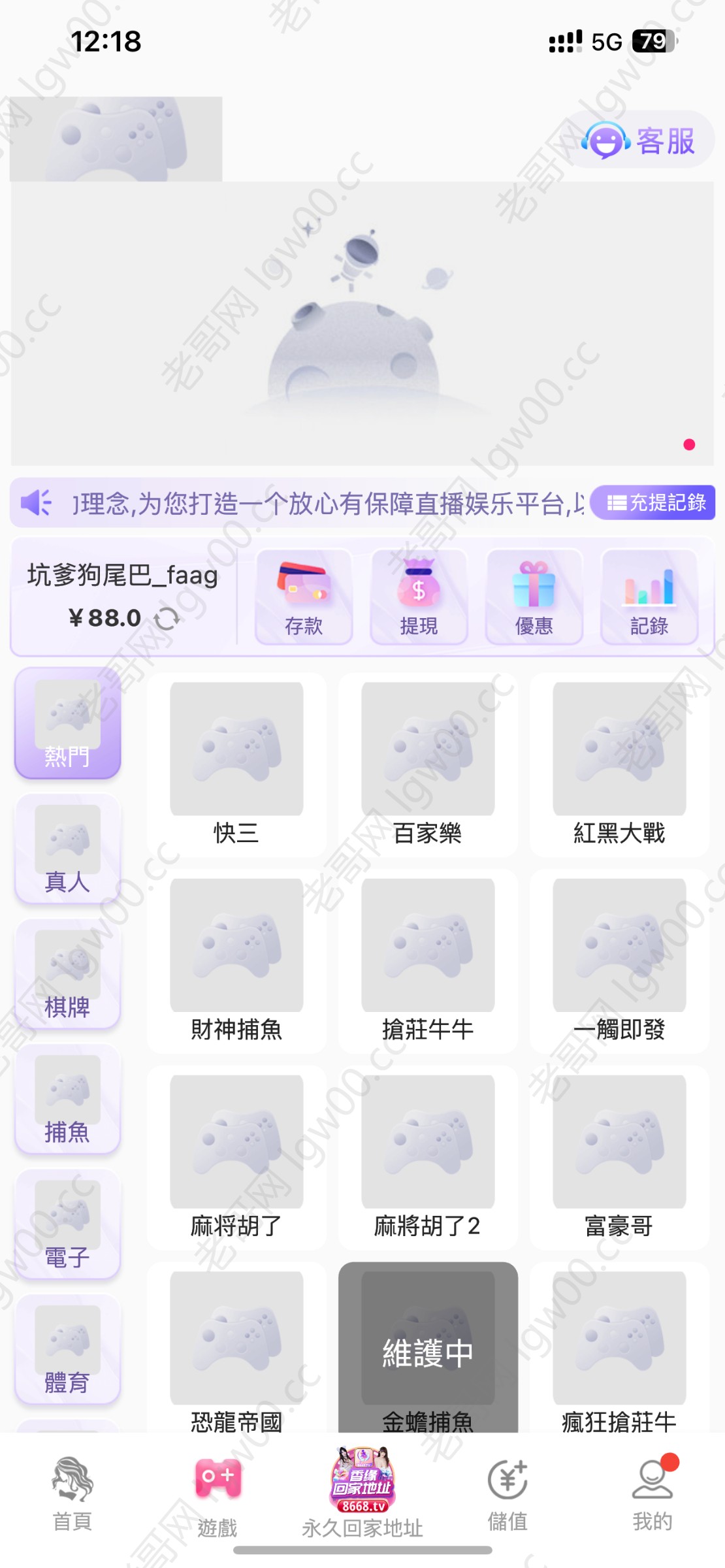Tap 存款 to make a deposit
The image size is (725, 1568).
(x=304, y=597)
